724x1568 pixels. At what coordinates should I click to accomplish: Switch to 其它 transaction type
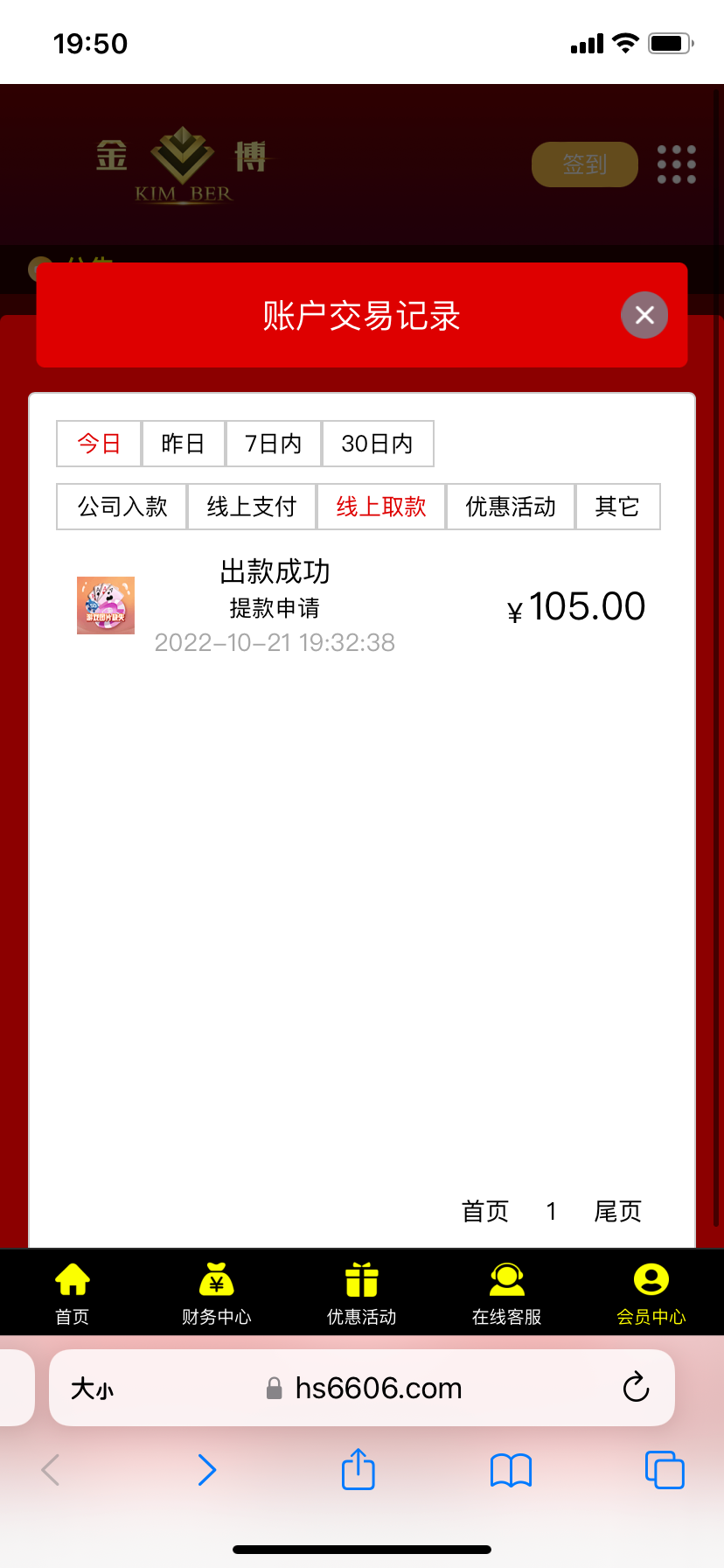point(617,507)
